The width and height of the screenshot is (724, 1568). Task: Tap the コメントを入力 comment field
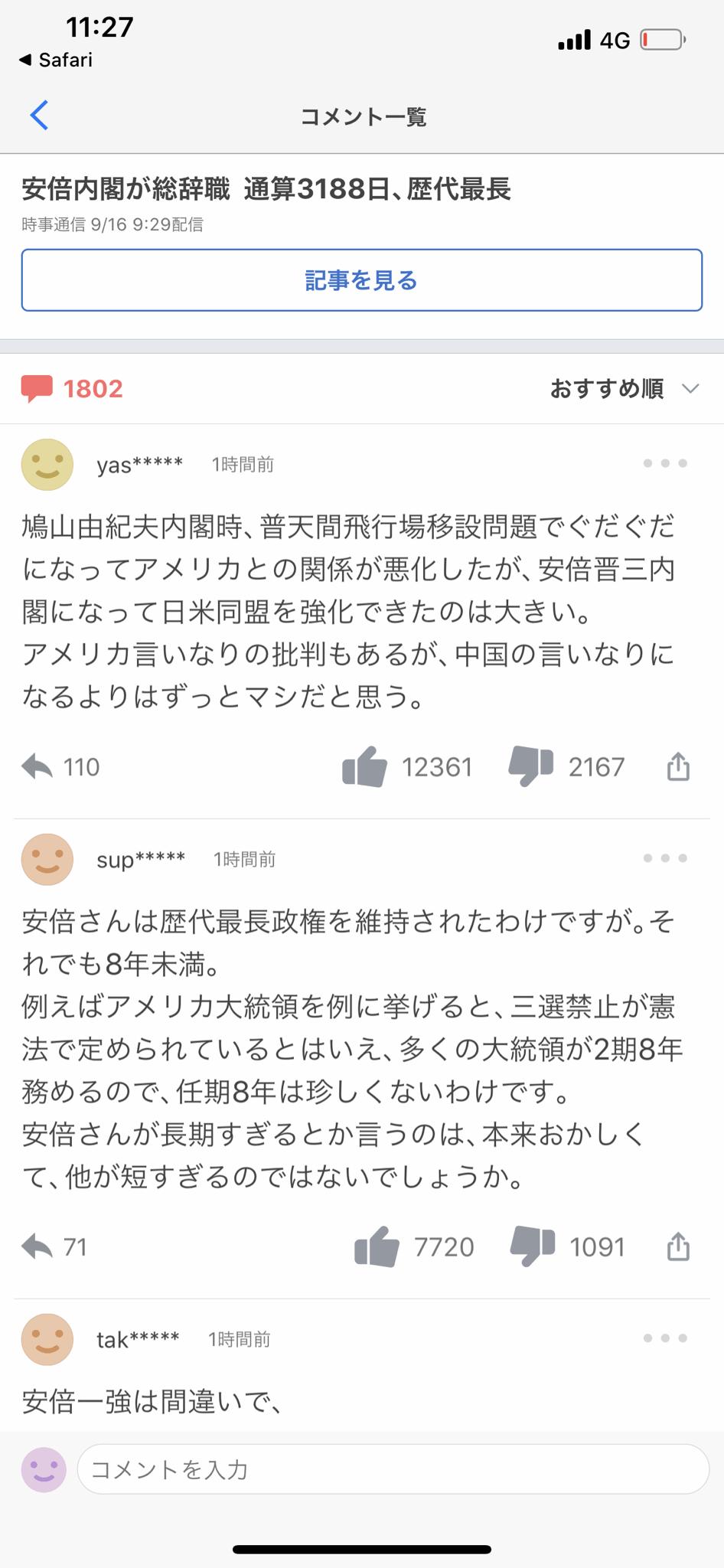click(x=393, y=1469)
